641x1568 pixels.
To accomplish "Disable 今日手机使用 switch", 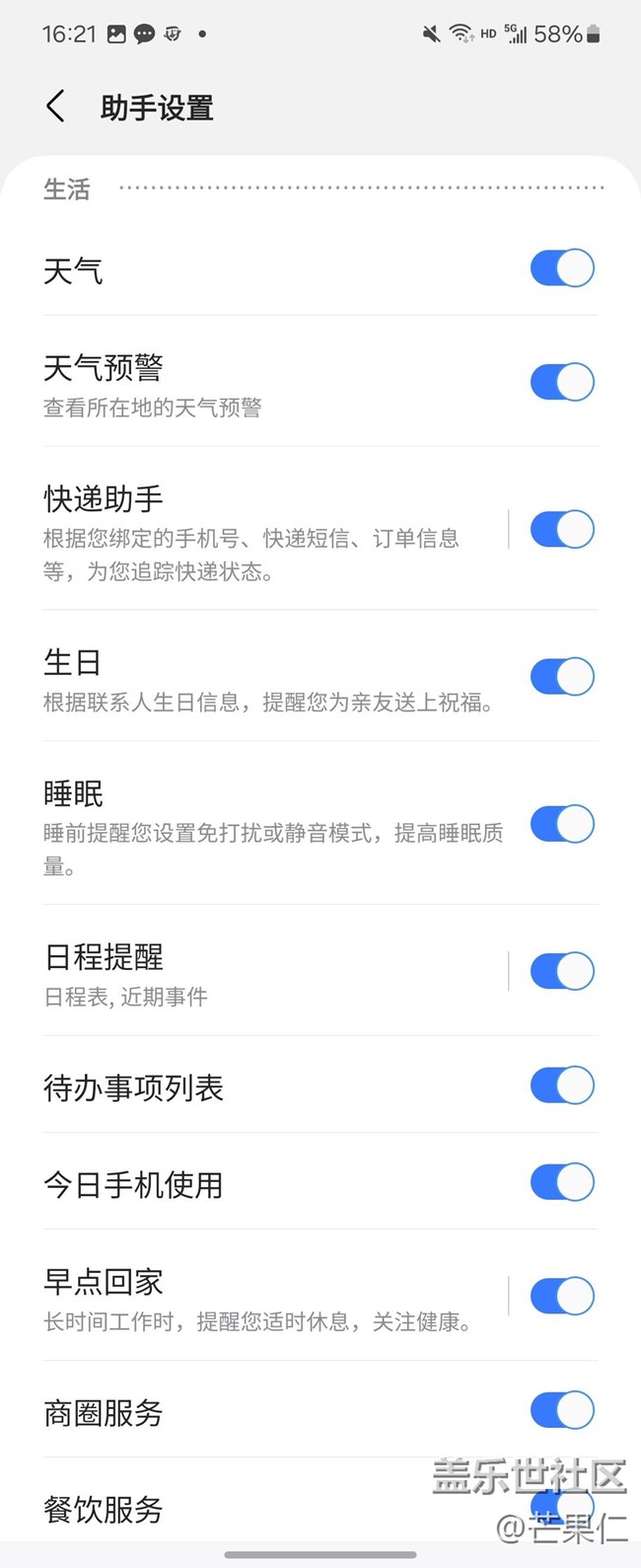I will pos(562,1182).
